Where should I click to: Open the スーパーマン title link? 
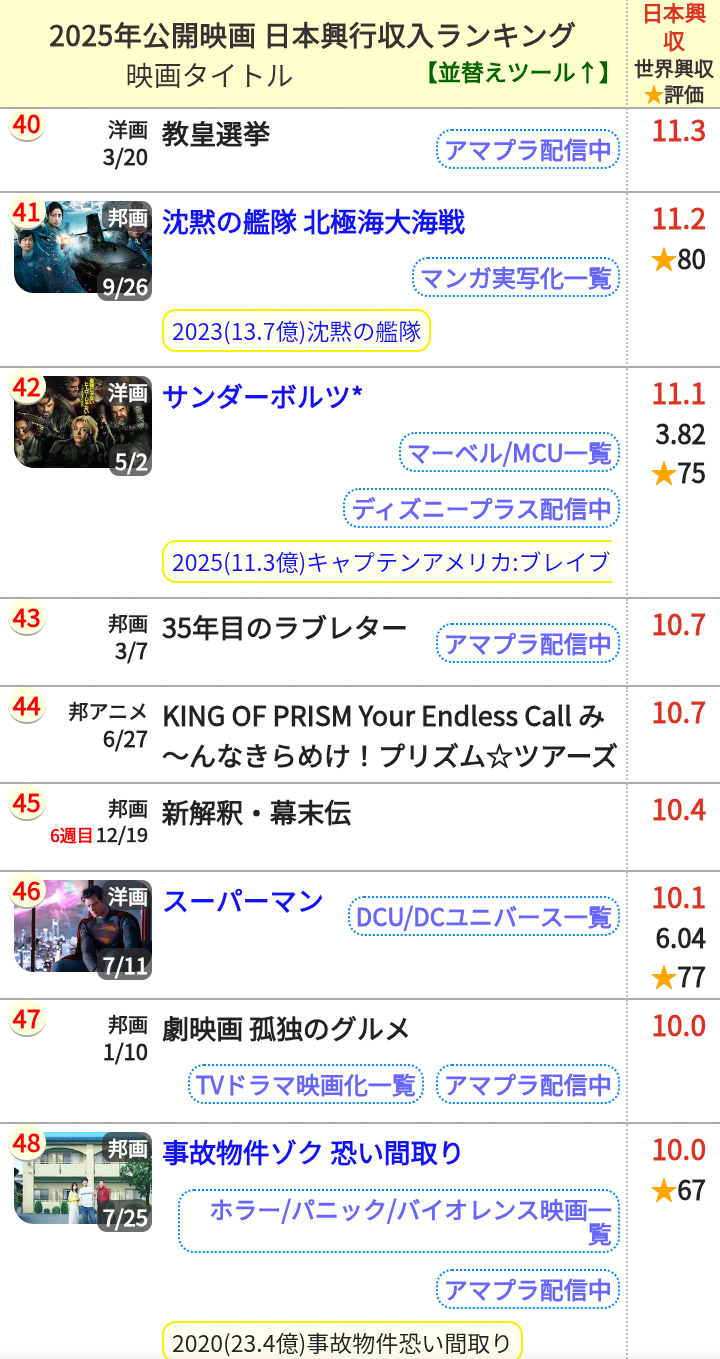pyautogui.click(x=243, y=901)
